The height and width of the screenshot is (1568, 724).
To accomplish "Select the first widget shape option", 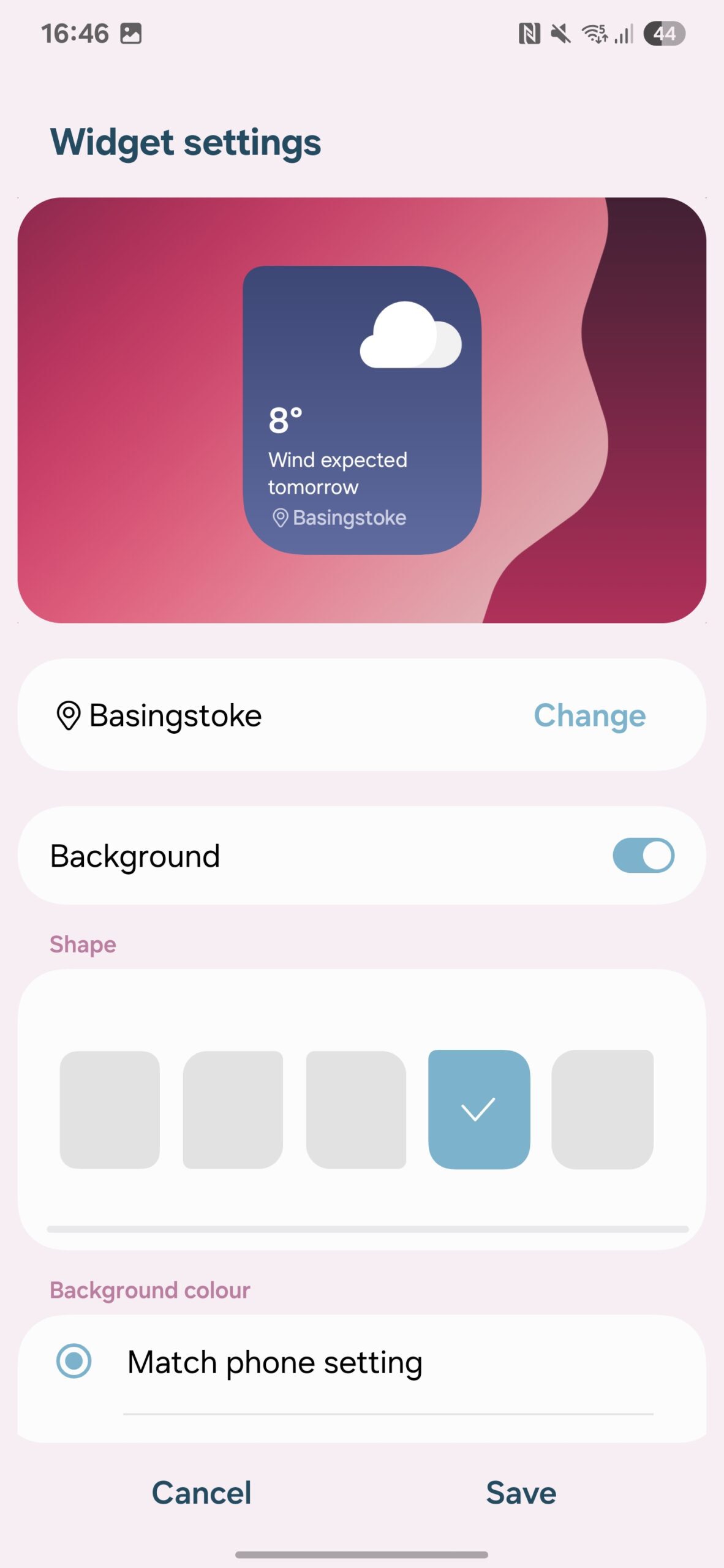I will tap(110, 1109).
